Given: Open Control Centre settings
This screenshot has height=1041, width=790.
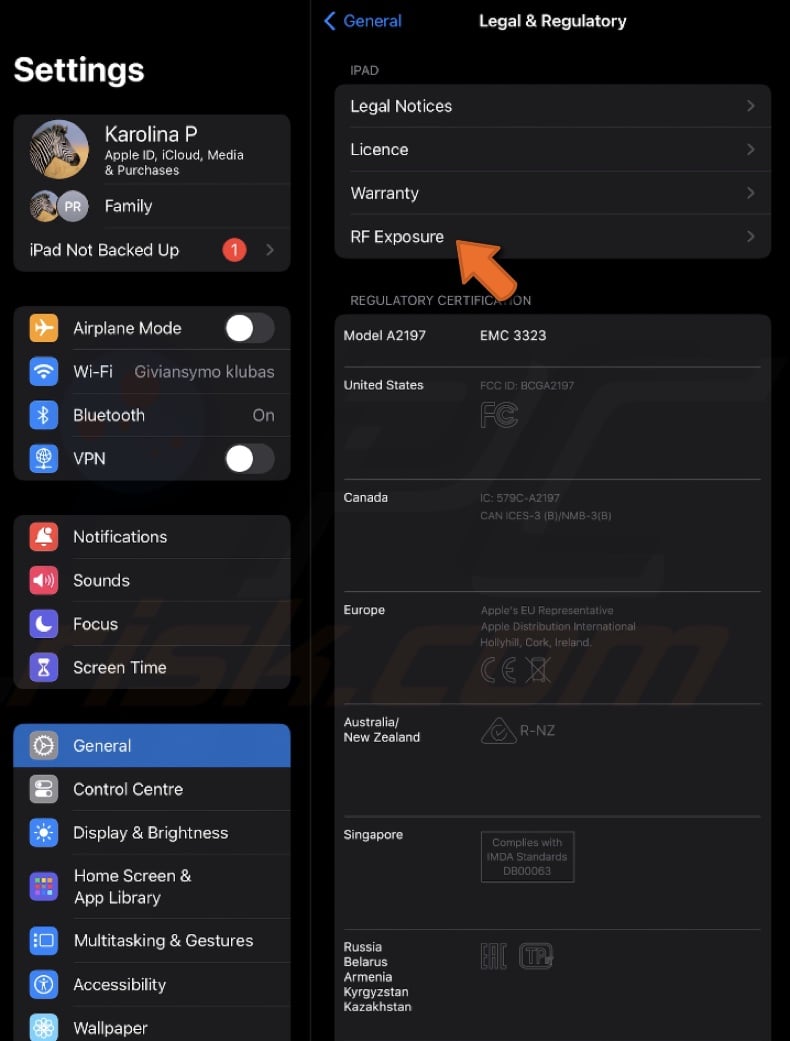Looking at the screenshot, I should (x=152, y=789).
